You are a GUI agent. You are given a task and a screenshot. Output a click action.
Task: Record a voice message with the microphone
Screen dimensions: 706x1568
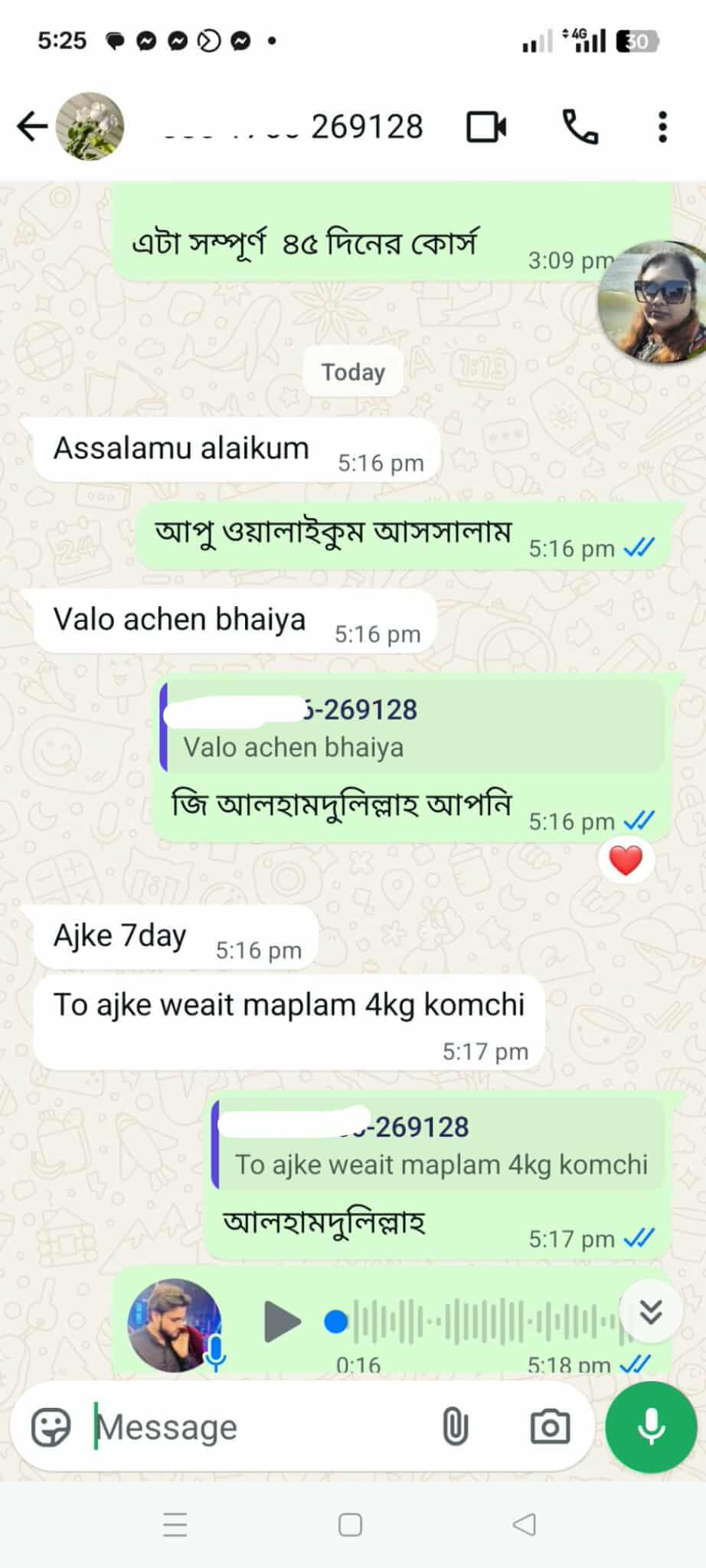[x=651, y=1427]
